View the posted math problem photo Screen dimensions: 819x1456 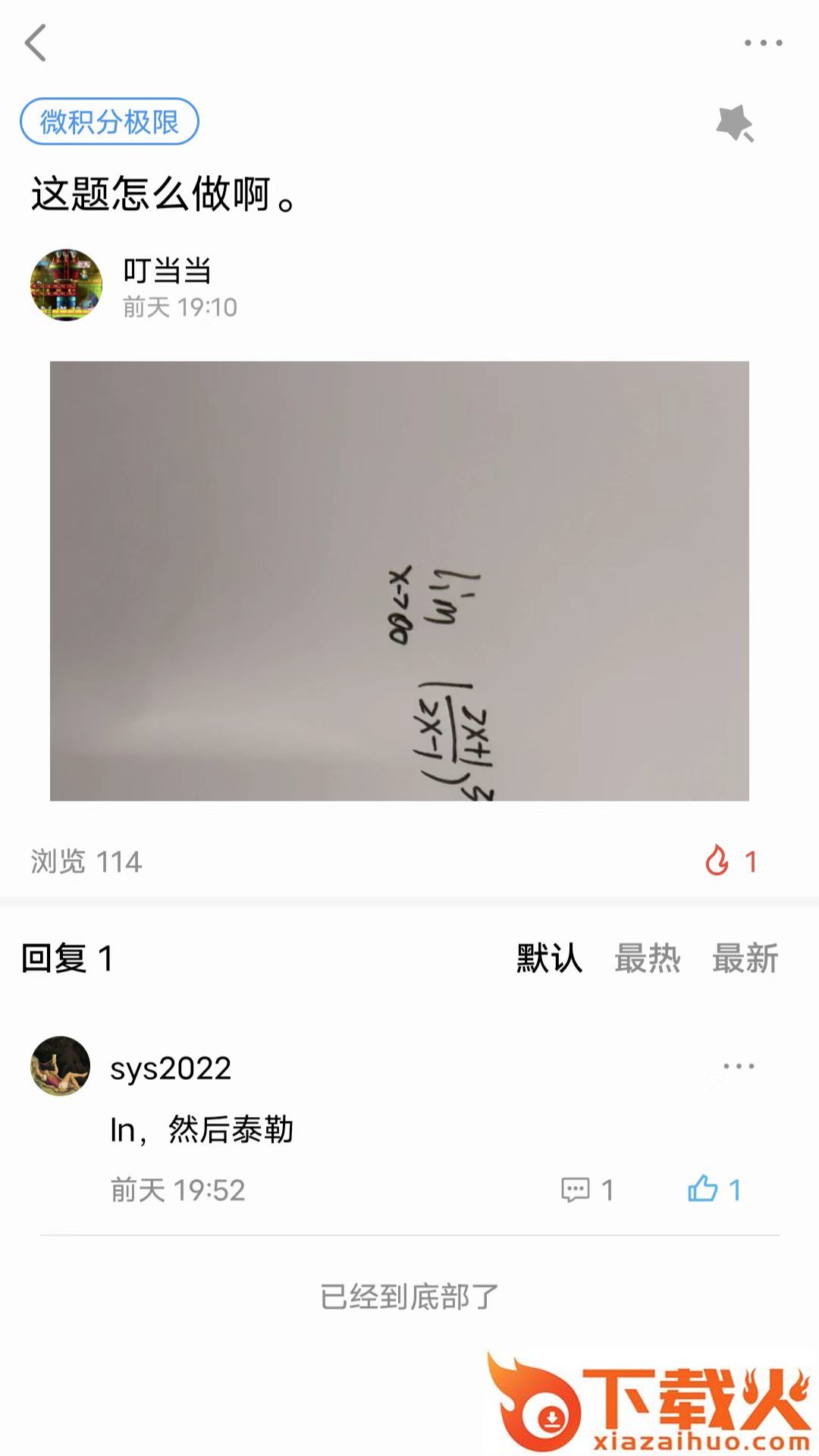[400, 581]
